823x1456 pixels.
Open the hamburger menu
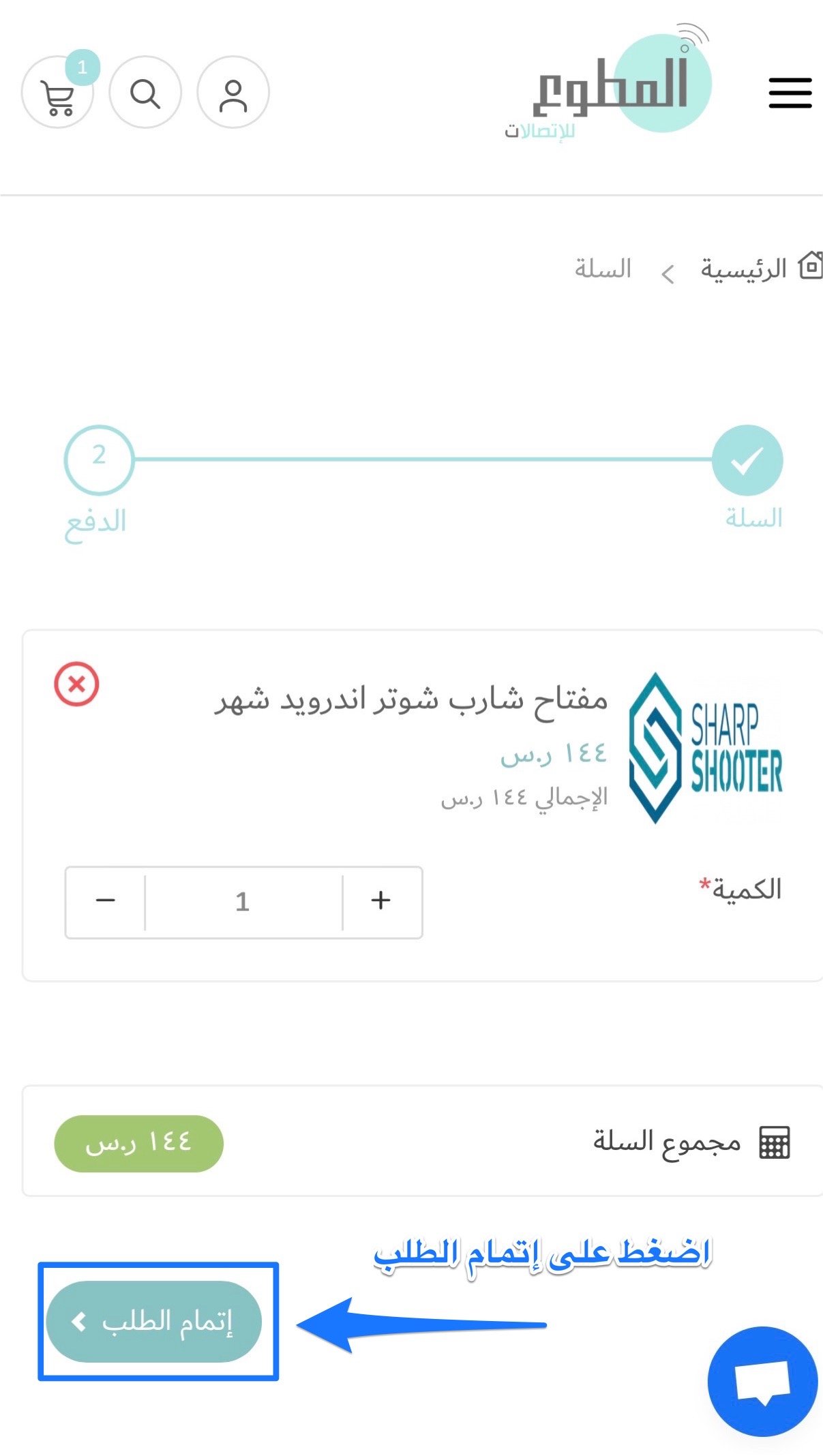click(790, 93)
